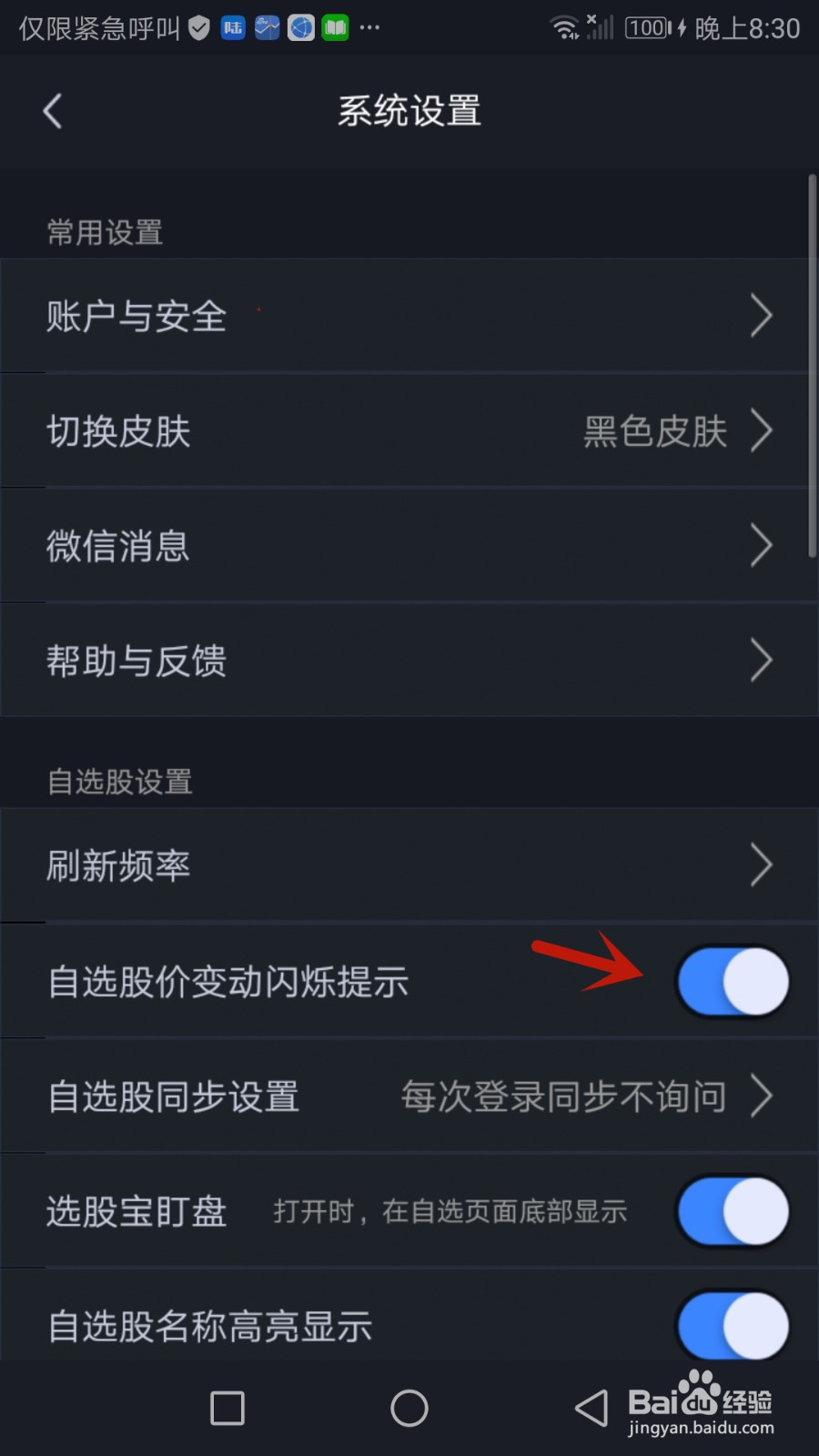Tap the shield security icon in status bar
The height and width of the screenshot is (1456, 819).
[x=198, y=27]
